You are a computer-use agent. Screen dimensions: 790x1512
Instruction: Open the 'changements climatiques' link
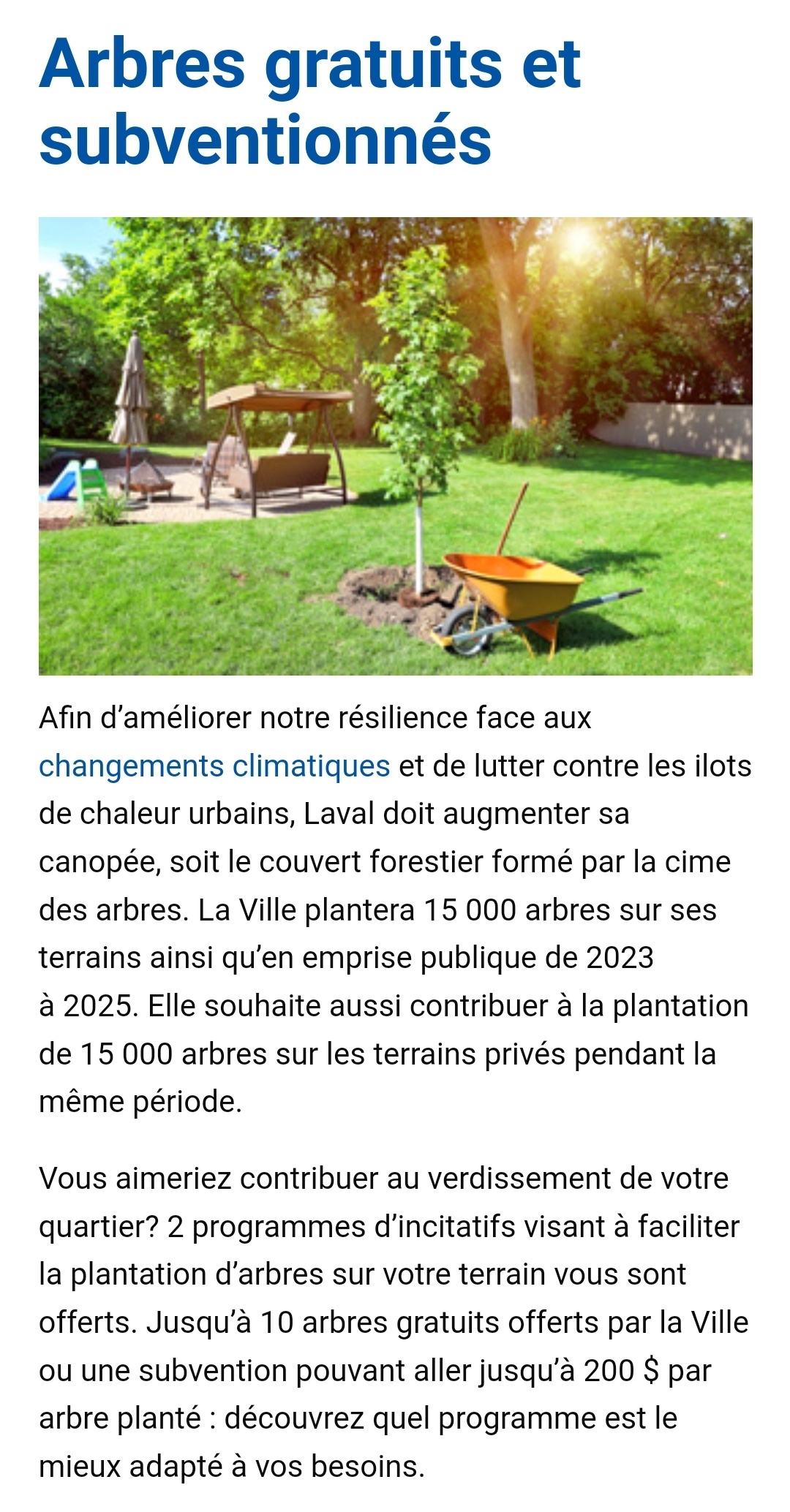214,767
